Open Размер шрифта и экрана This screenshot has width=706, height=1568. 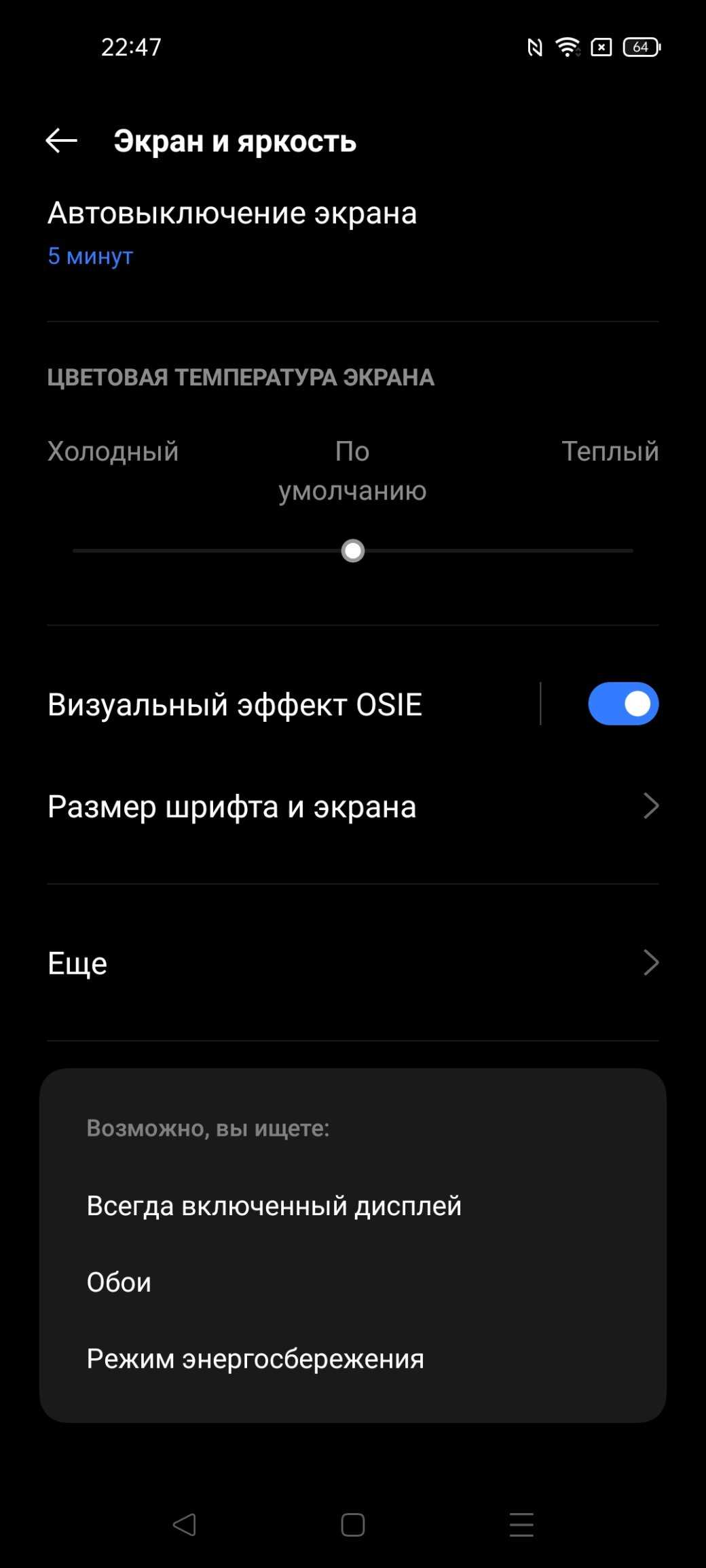(352, 807)
